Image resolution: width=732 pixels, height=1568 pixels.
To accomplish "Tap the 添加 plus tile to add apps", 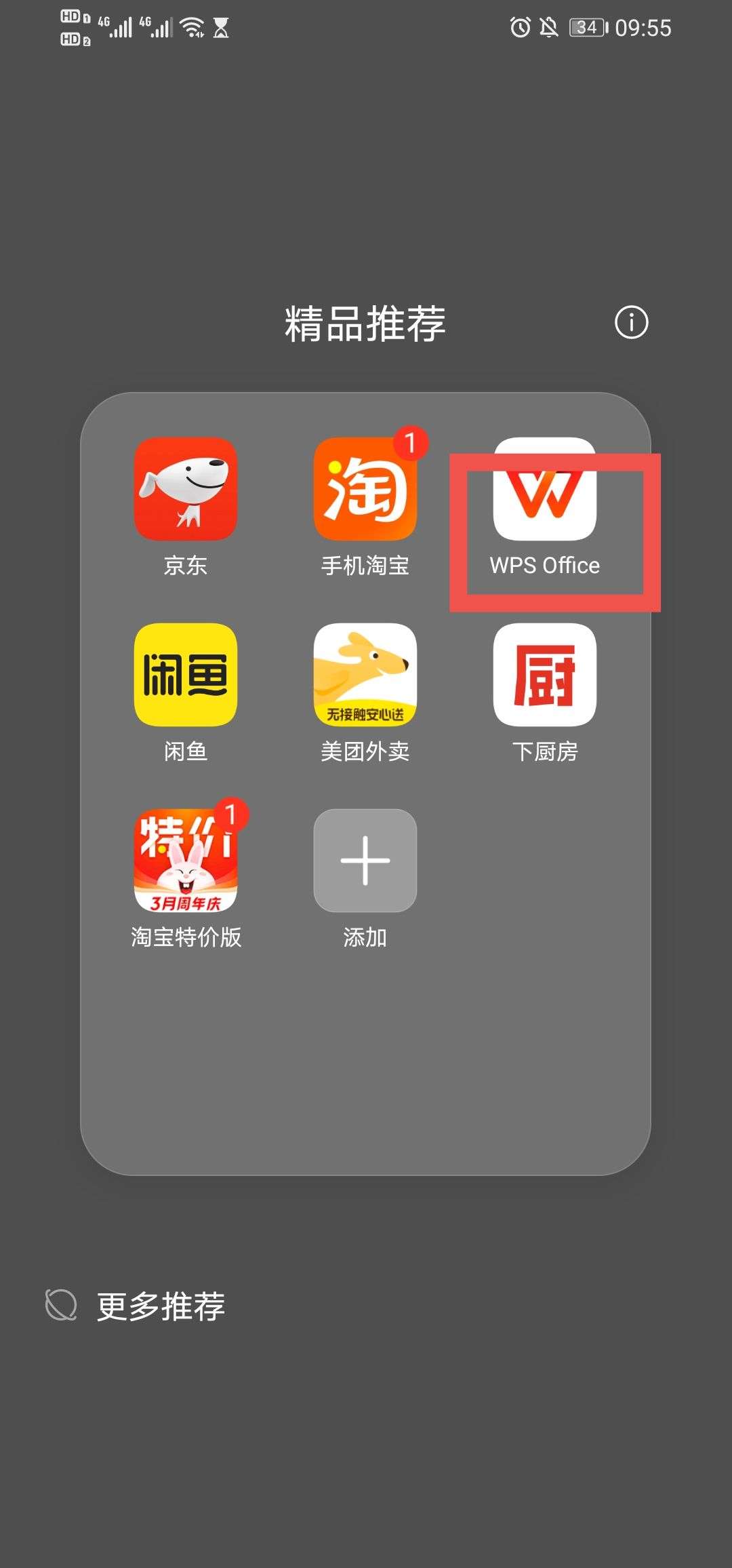I will pos(365,860).
